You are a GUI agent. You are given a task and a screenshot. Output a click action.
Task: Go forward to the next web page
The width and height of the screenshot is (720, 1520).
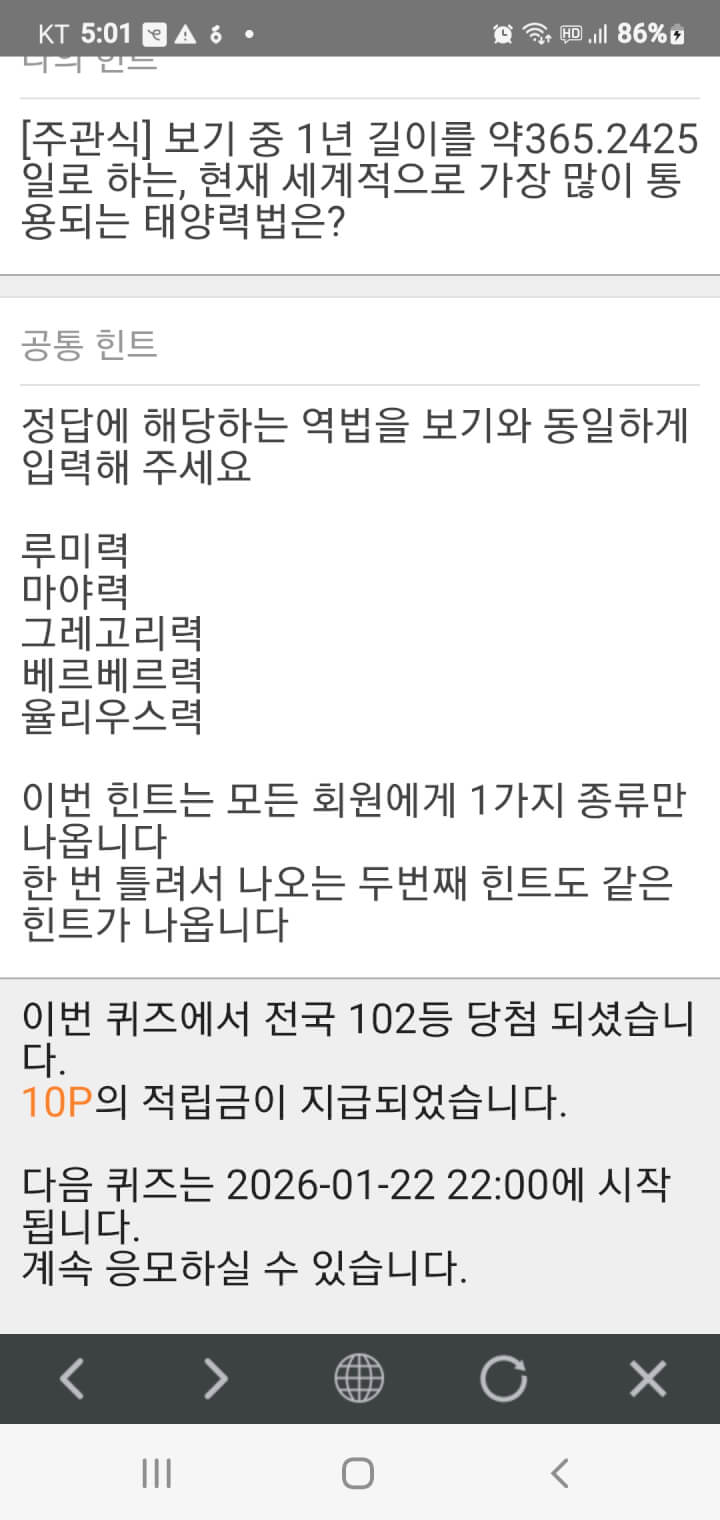215,1380
